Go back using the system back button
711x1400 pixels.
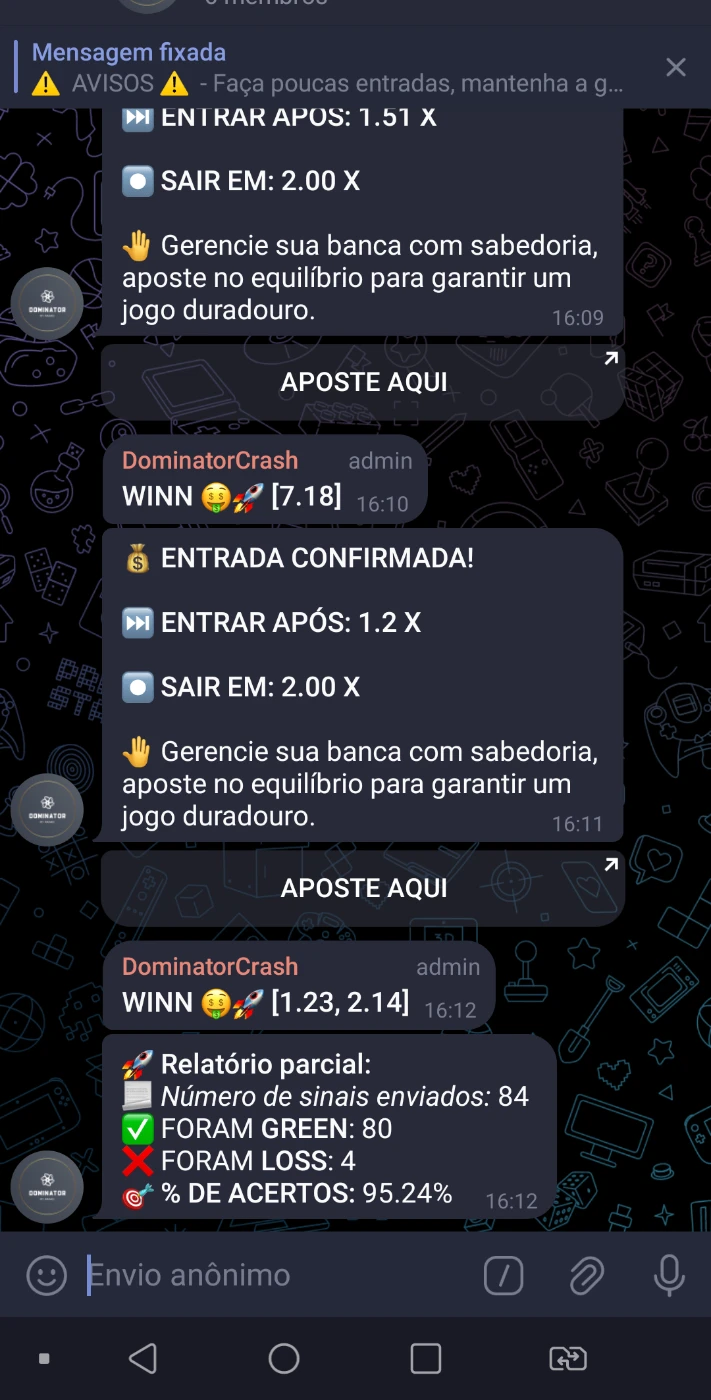point(143,1358)
